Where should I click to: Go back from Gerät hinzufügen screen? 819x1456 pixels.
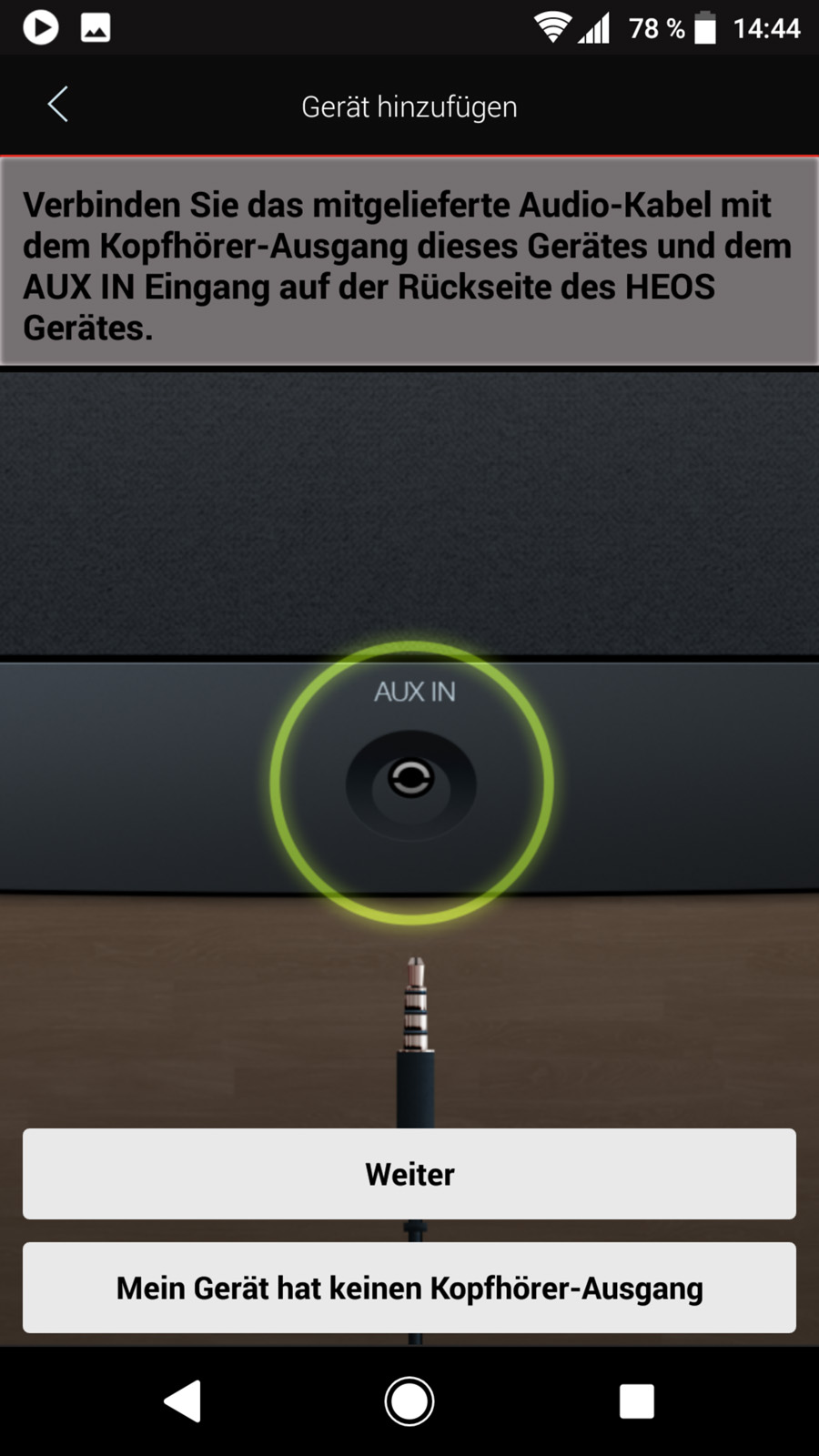pos(58,105)
